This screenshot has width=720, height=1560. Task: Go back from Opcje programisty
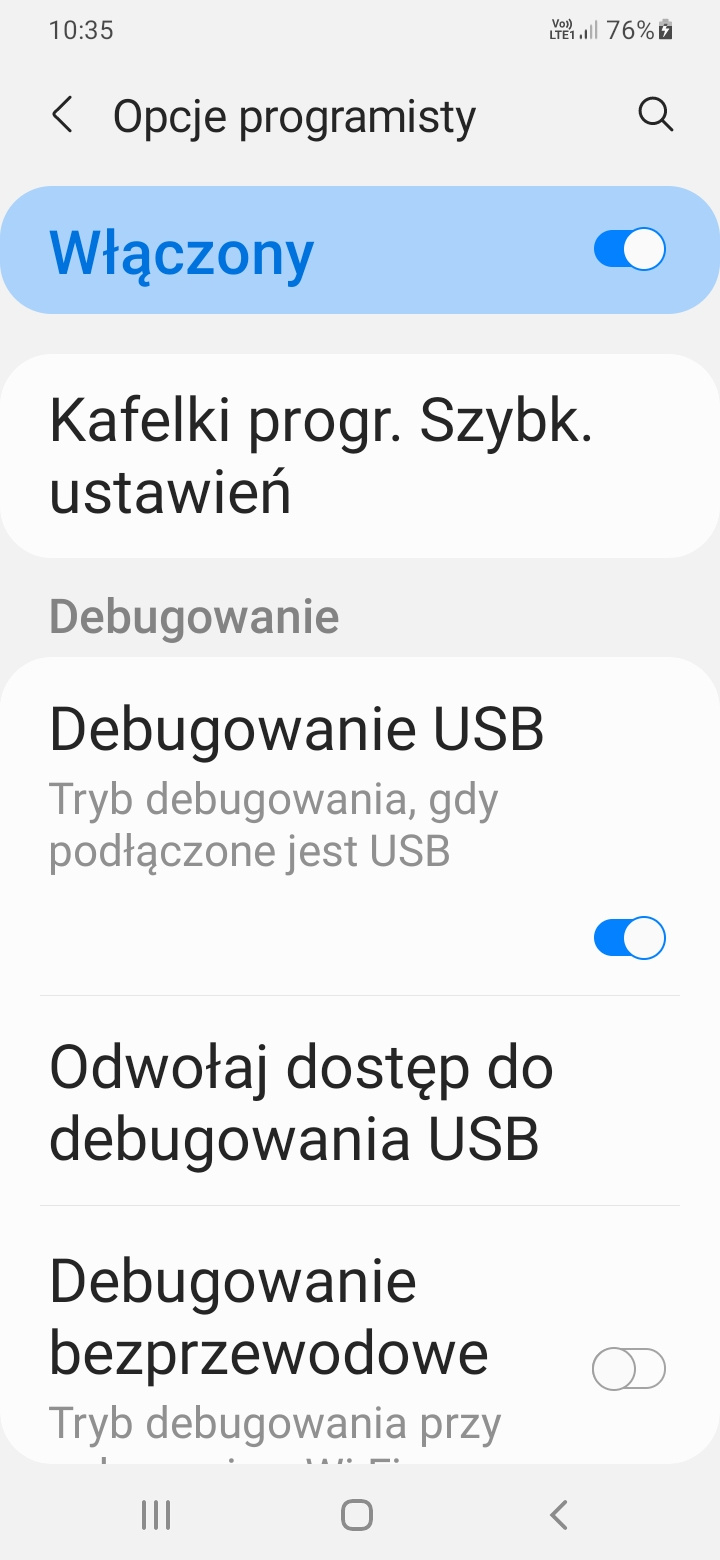[62, 116]
